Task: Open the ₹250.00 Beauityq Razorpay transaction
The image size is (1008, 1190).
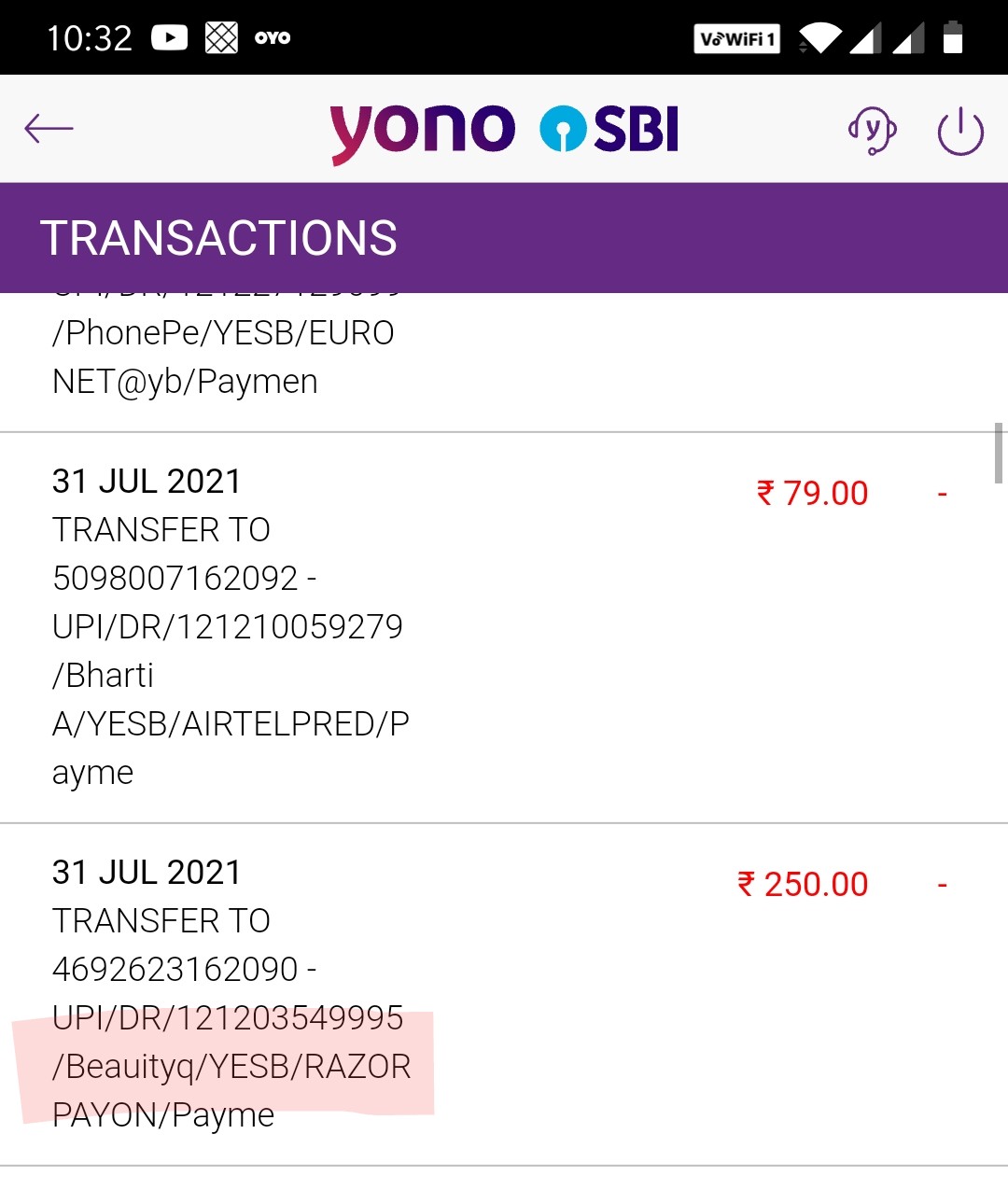Action: [x=504, y=993]
